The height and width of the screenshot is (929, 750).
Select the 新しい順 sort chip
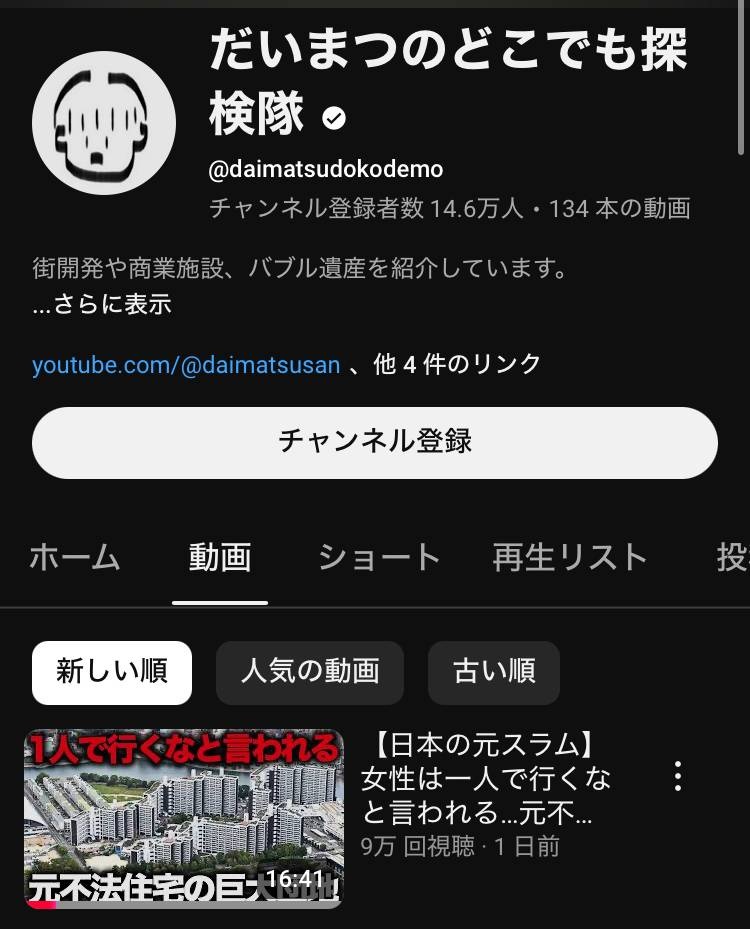[111, 673]
